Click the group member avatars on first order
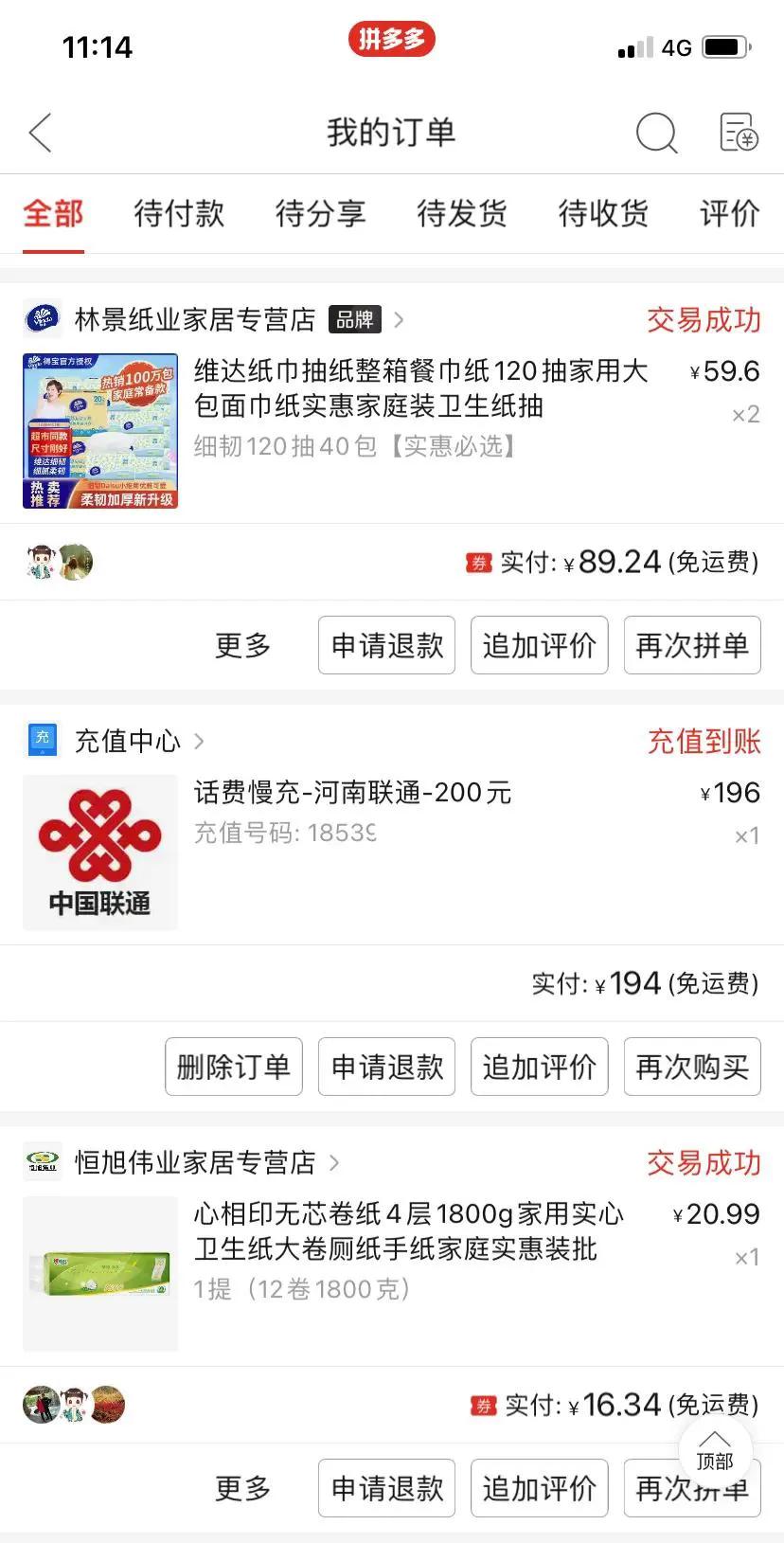 (x=59, y=561)
